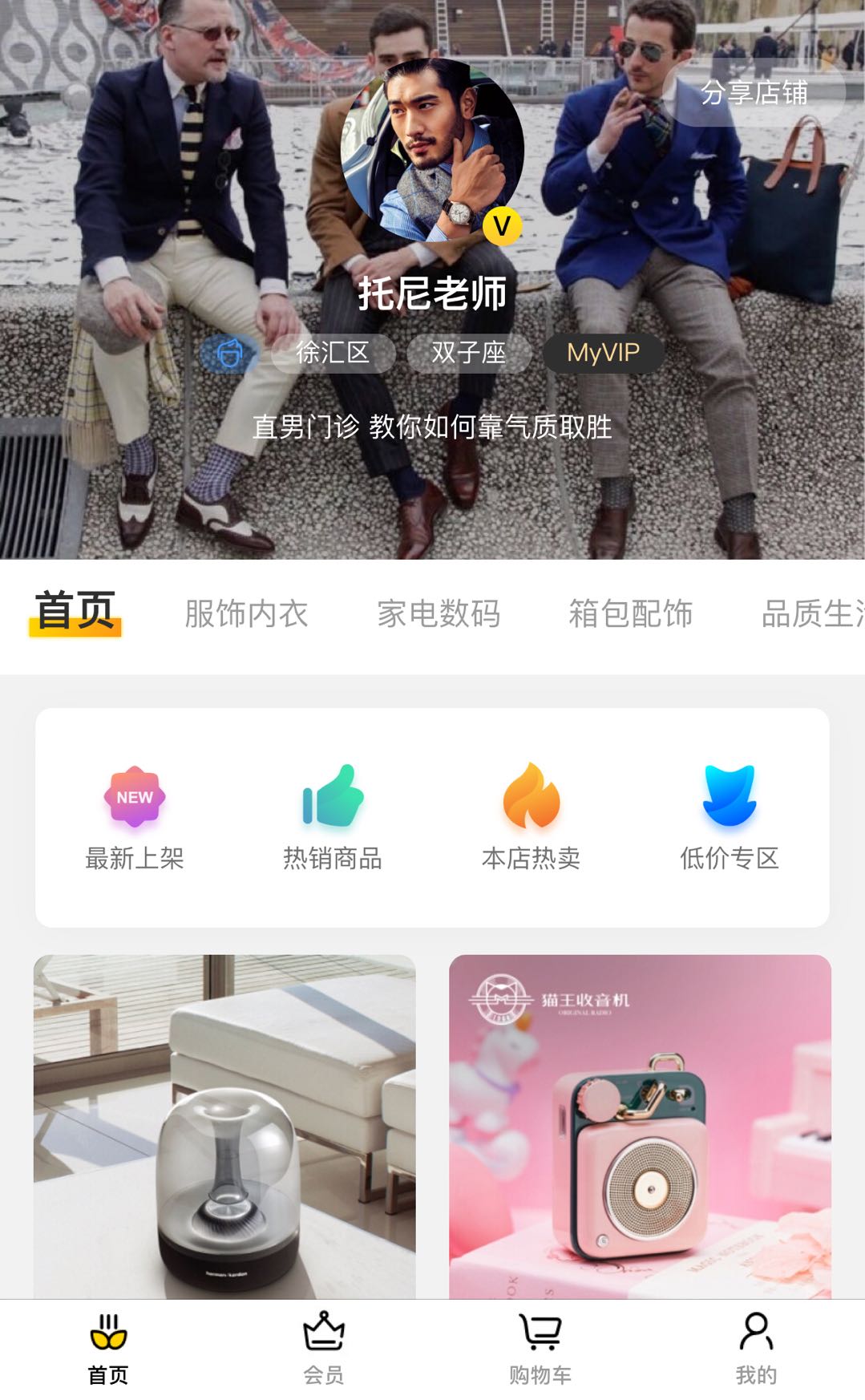This screenshot has width=865, height=1400.
Task: Open 托尼老师's profile avatar
Action: tap(432, 149)
